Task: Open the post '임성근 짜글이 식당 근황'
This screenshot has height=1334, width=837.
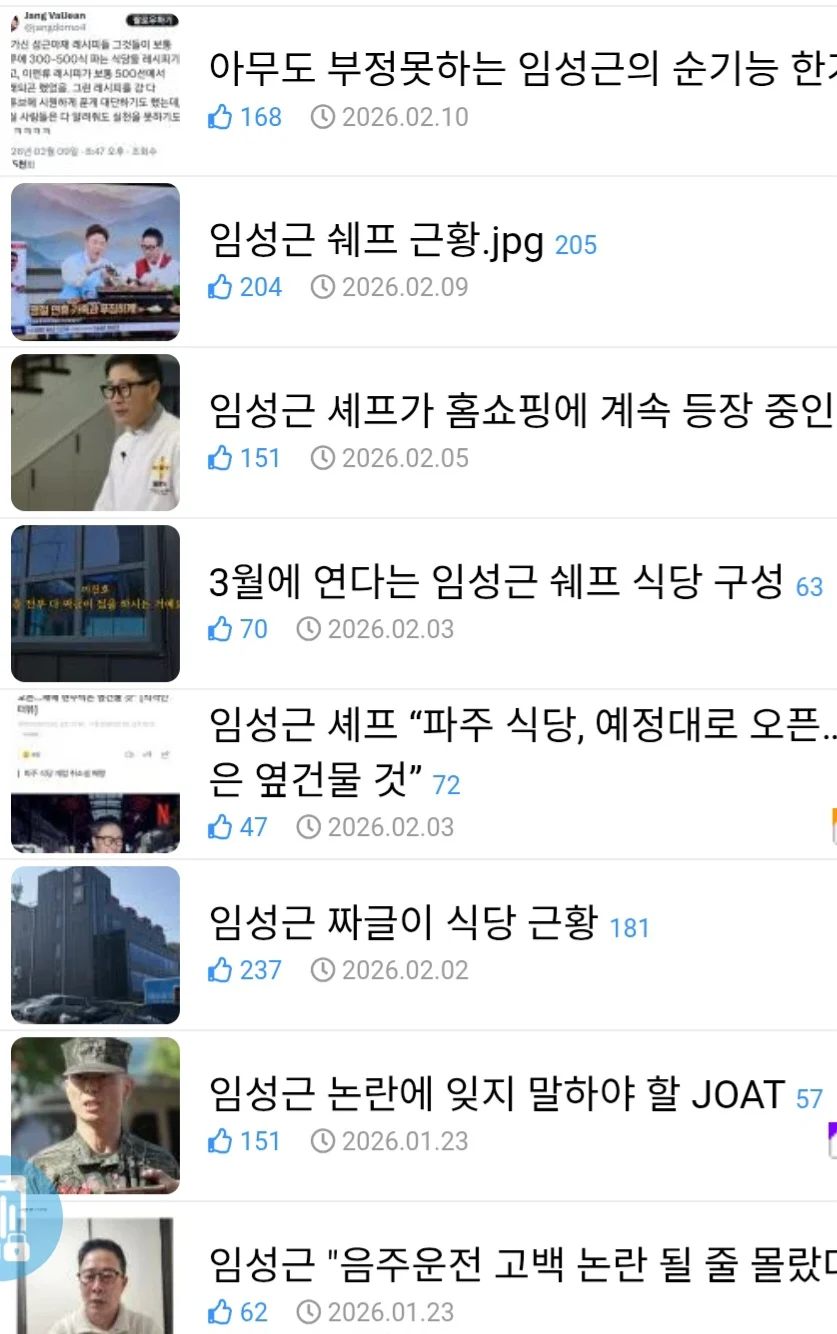Action: (x=403, y=922)
